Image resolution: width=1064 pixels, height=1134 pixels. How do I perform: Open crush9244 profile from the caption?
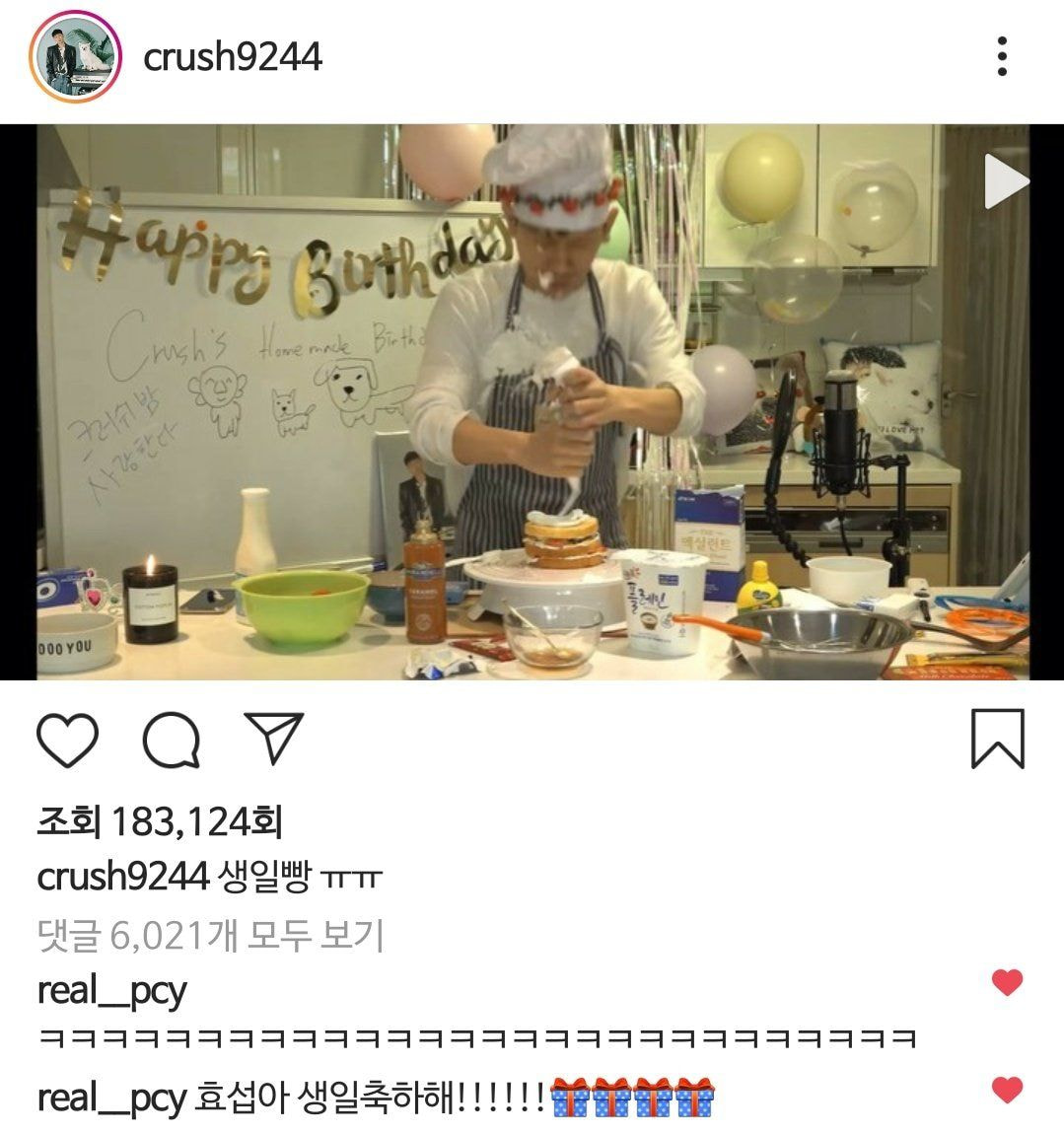pos(122,876)
